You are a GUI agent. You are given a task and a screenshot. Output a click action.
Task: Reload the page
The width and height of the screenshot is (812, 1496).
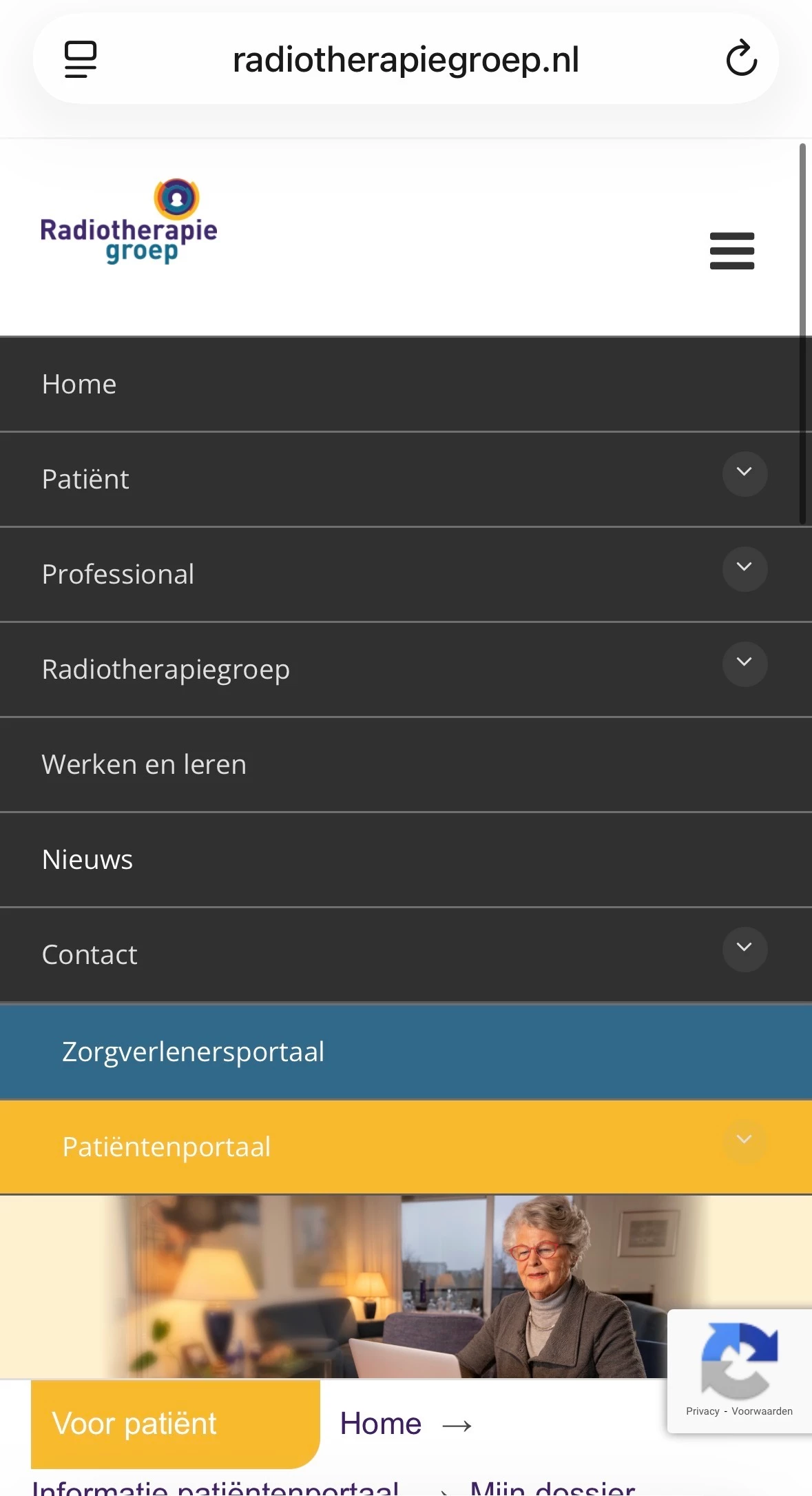click(x=741, y=59)
